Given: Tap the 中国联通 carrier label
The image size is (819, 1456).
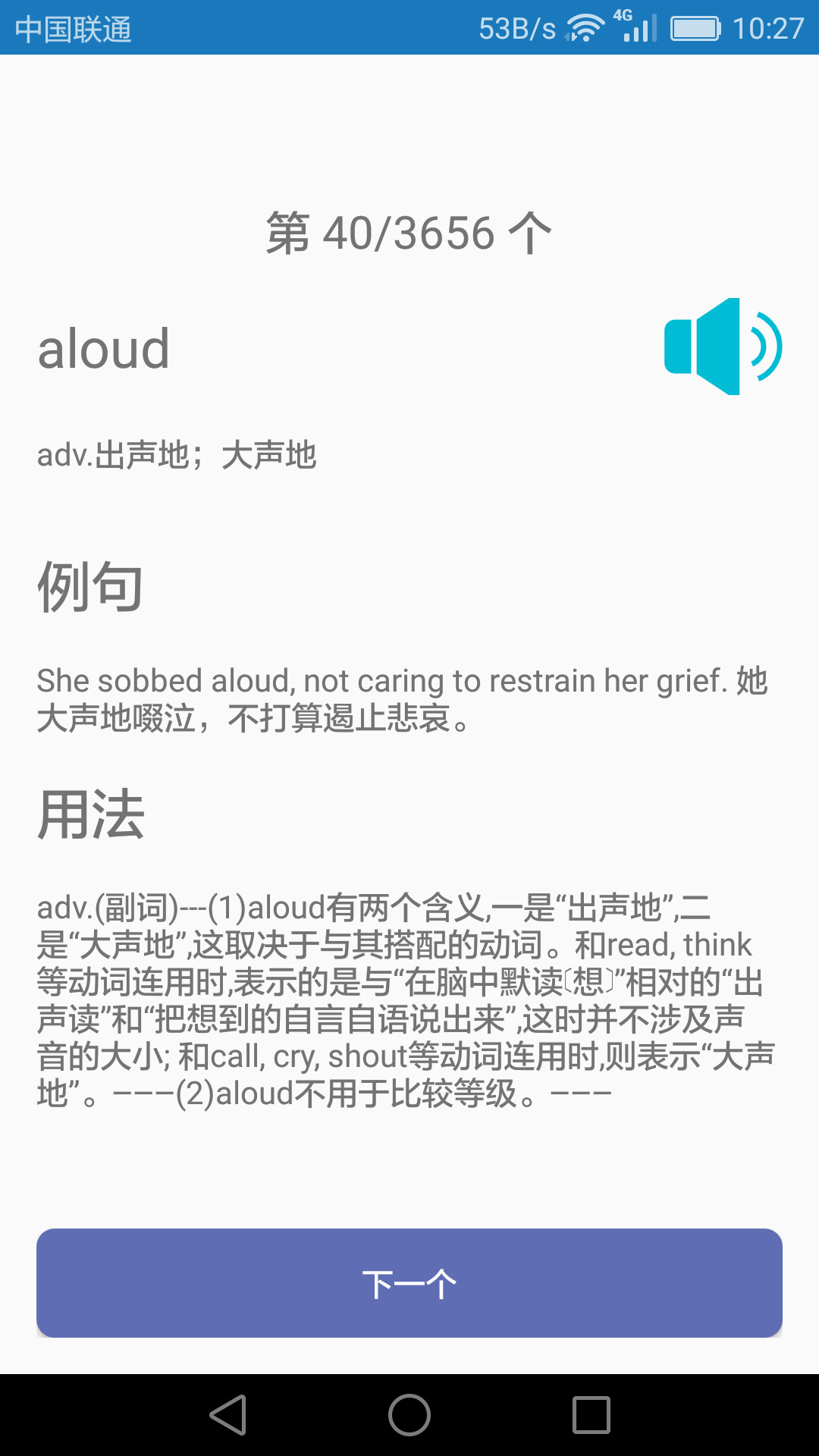Looking at the screenshot, I should click(x=72, y=29).
